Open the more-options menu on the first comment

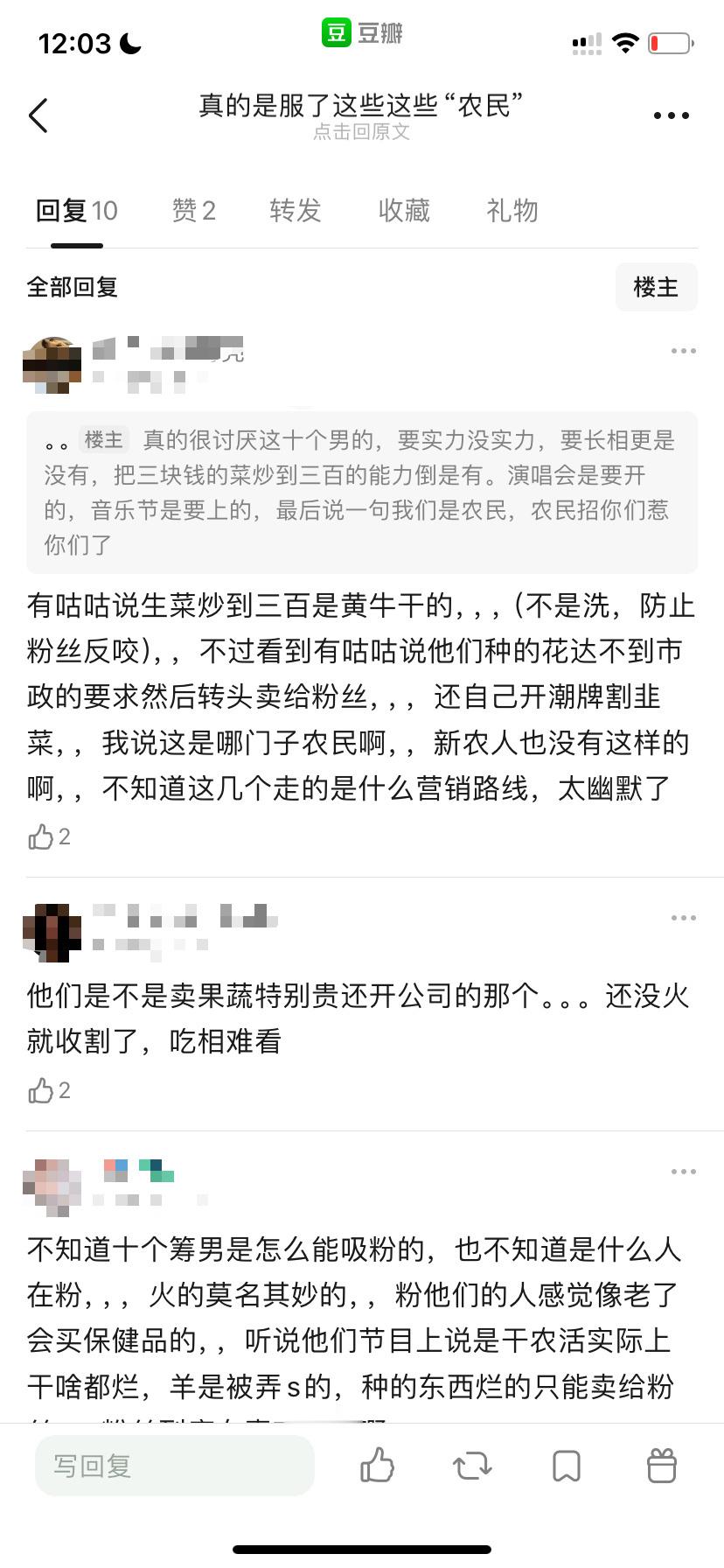(682, 350)
